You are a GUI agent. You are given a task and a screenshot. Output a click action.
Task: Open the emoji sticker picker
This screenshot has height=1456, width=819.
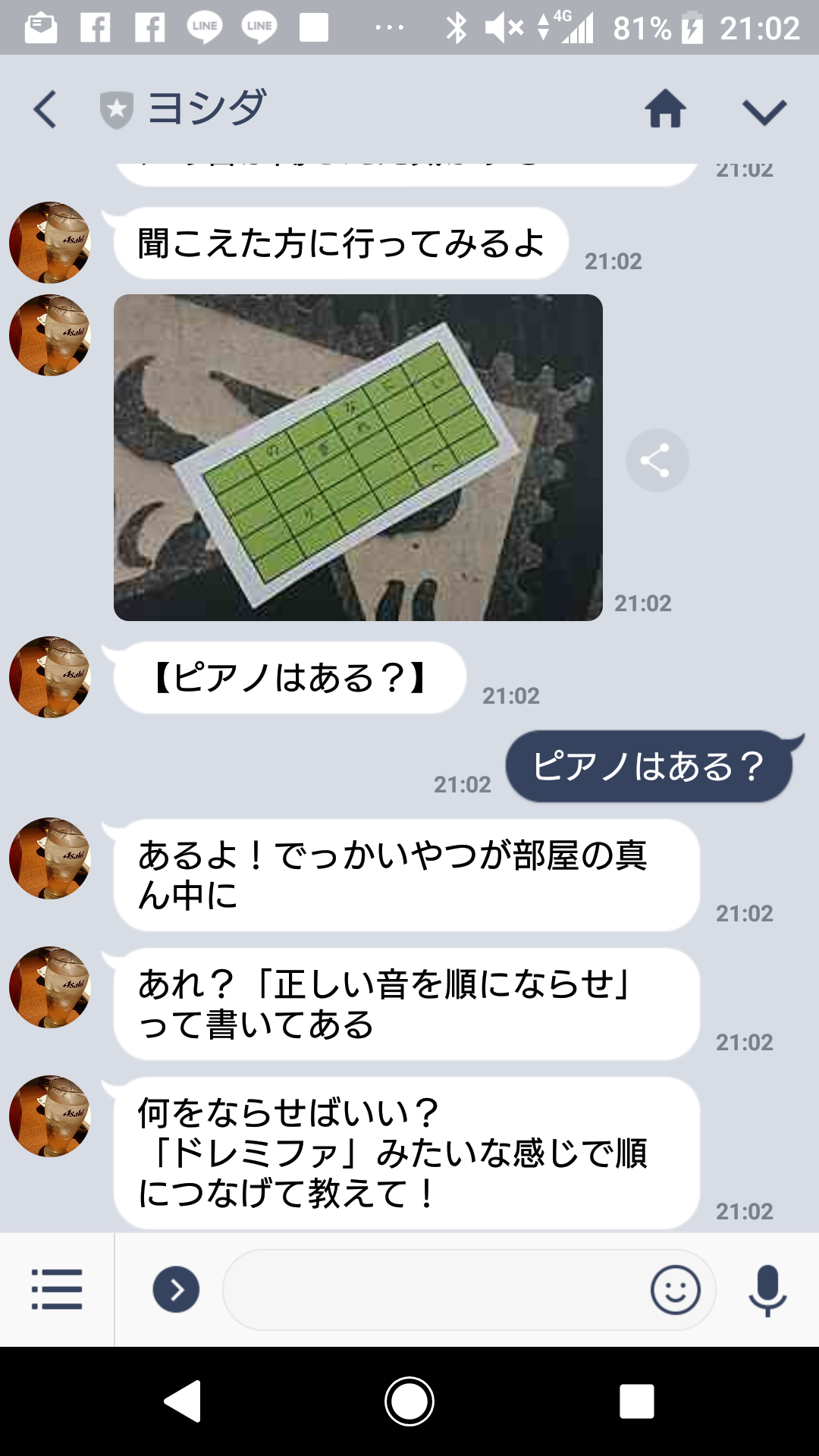point(675,1289)
